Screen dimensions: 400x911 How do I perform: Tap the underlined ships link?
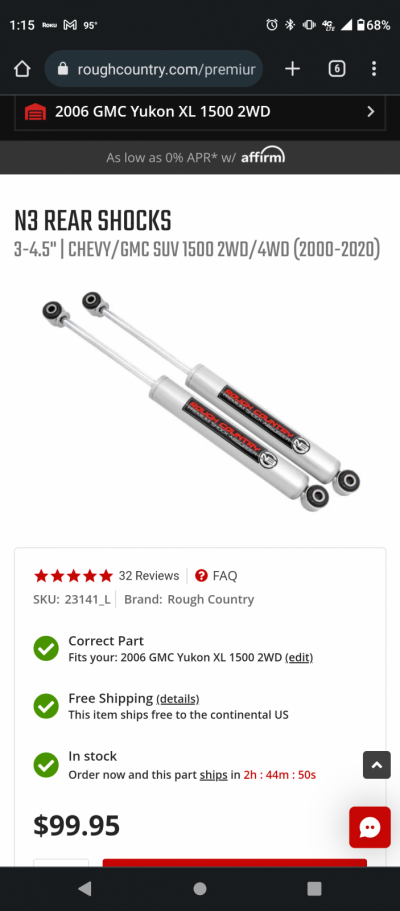click(x=213, y=775)
